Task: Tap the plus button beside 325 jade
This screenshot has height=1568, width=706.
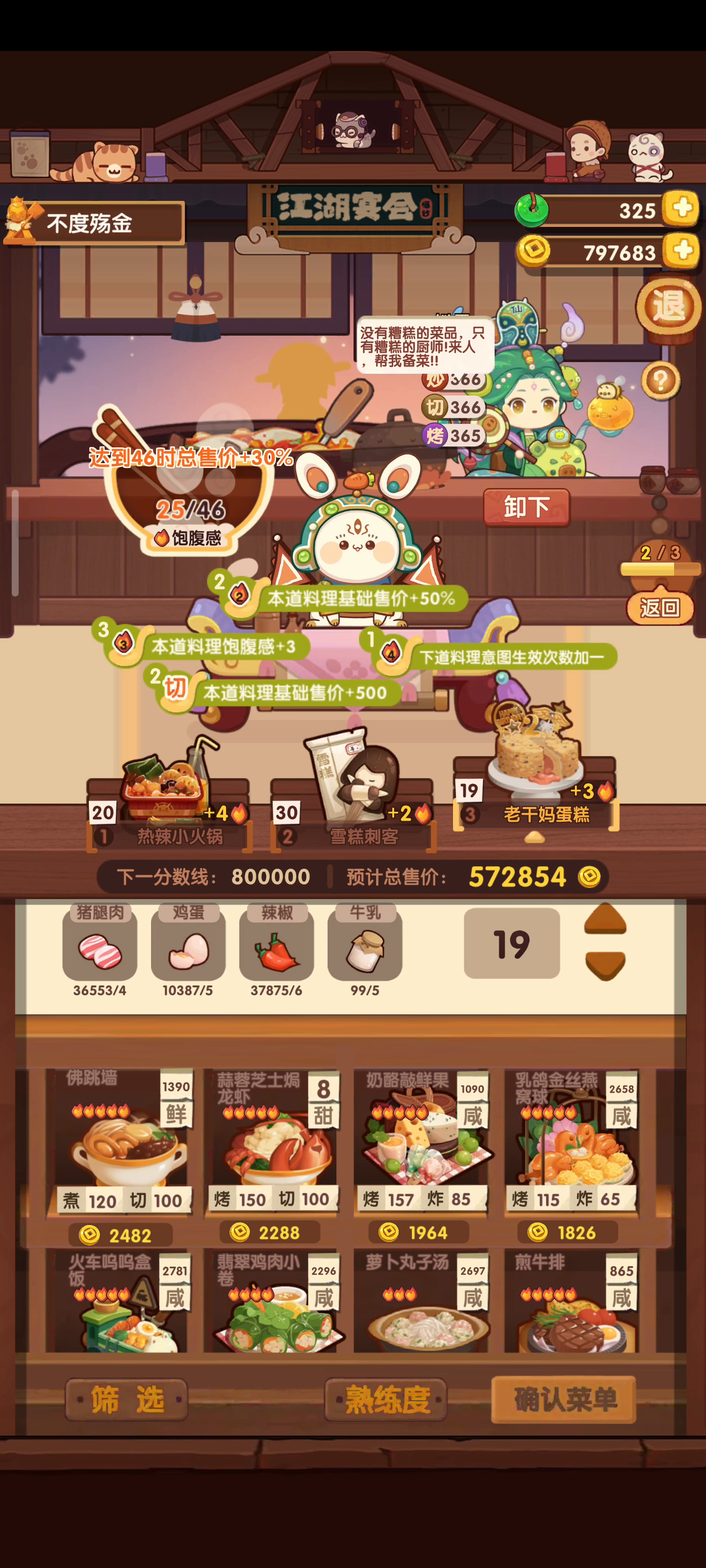Action: (x=681, y=208)
